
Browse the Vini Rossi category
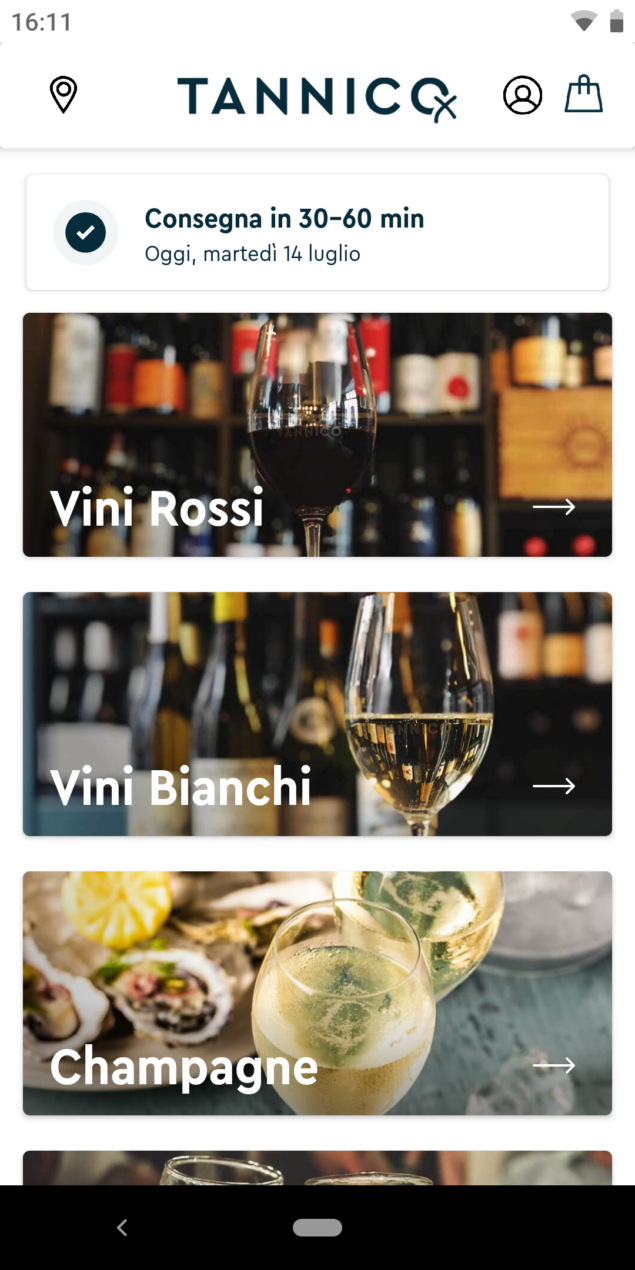coord(317,435)
